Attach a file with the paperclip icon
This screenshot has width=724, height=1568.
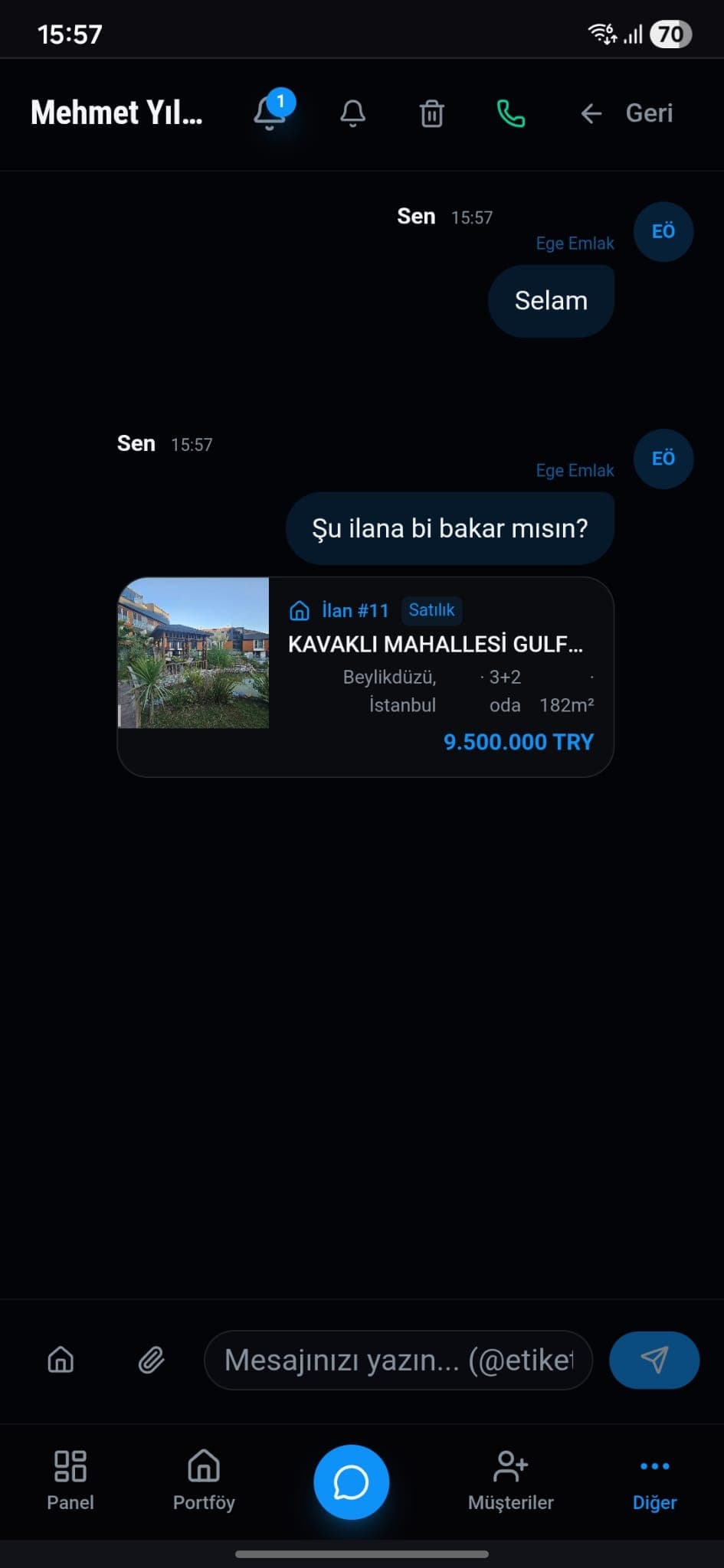[x=150, y=1359]
